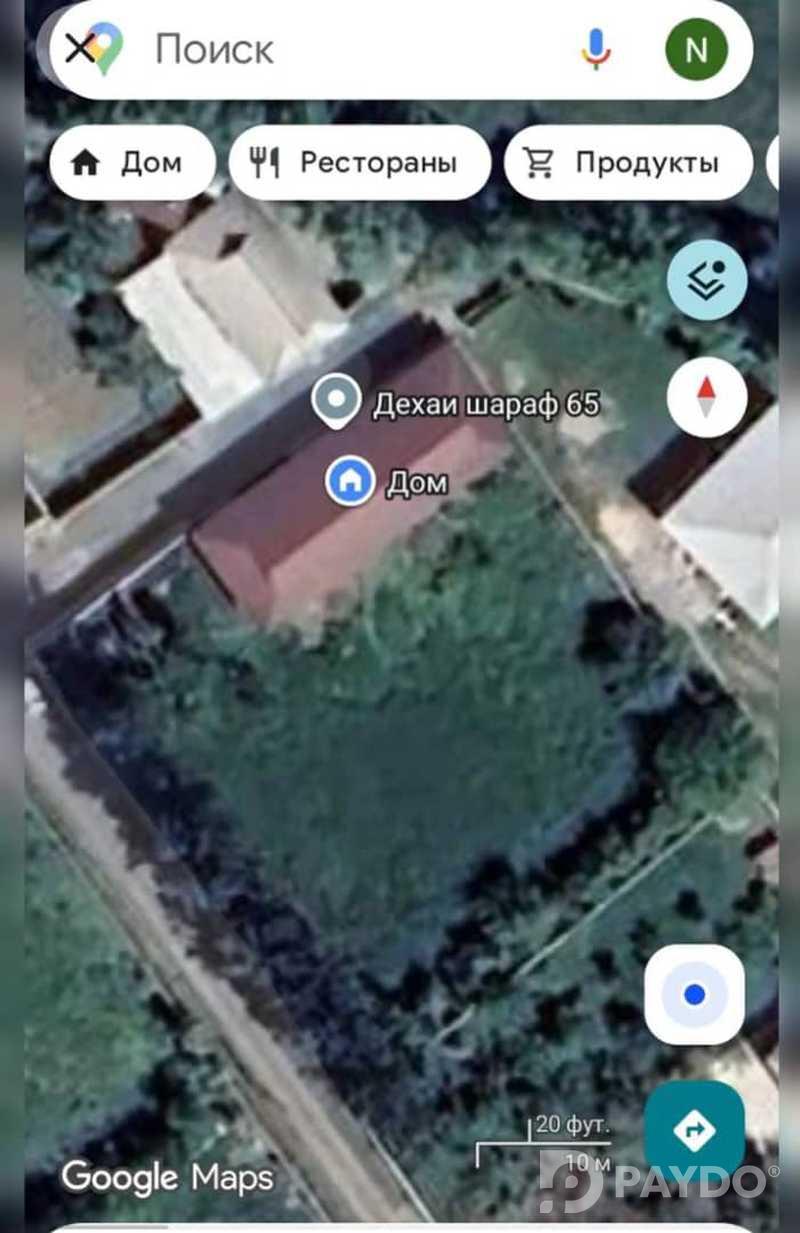The image size is (800, 1233).
Task: Select the saved Дом home marker
Action: [x=350, y=481]
